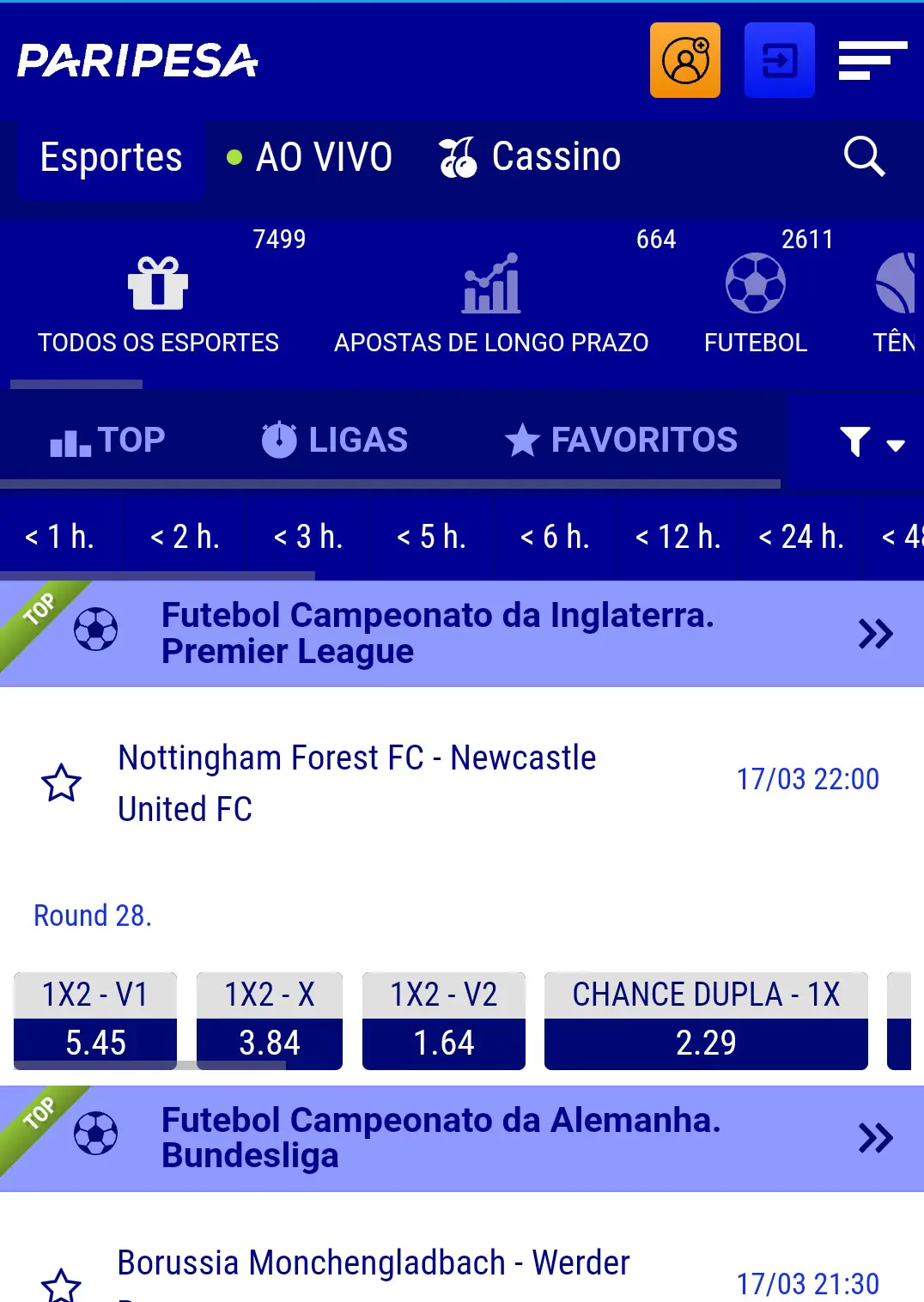Select the Chance Dupla 1X odds 2.29
Viewport: 924px width, 1302px height.
[706, 1020]
